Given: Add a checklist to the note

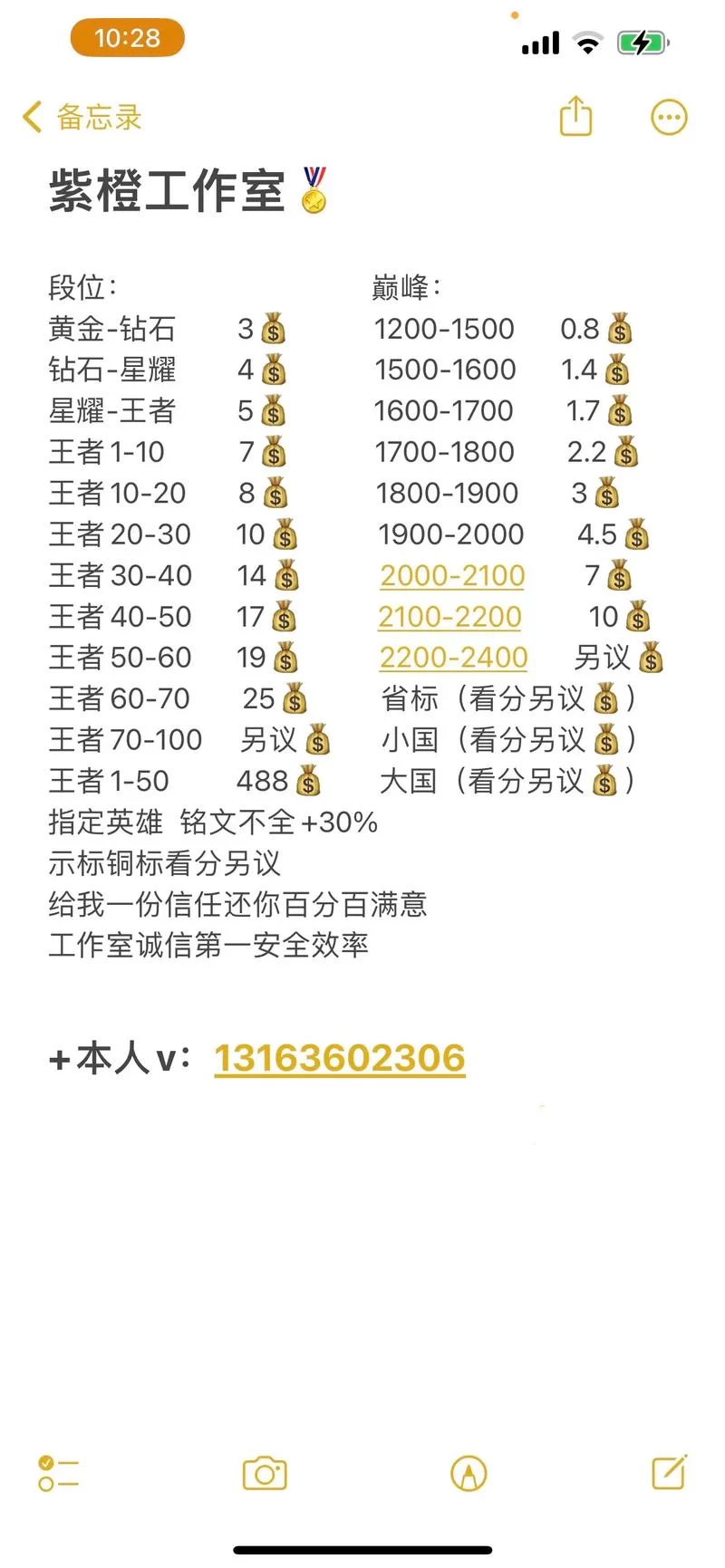Looking at the screenshot, I should tap(58, 1473).
